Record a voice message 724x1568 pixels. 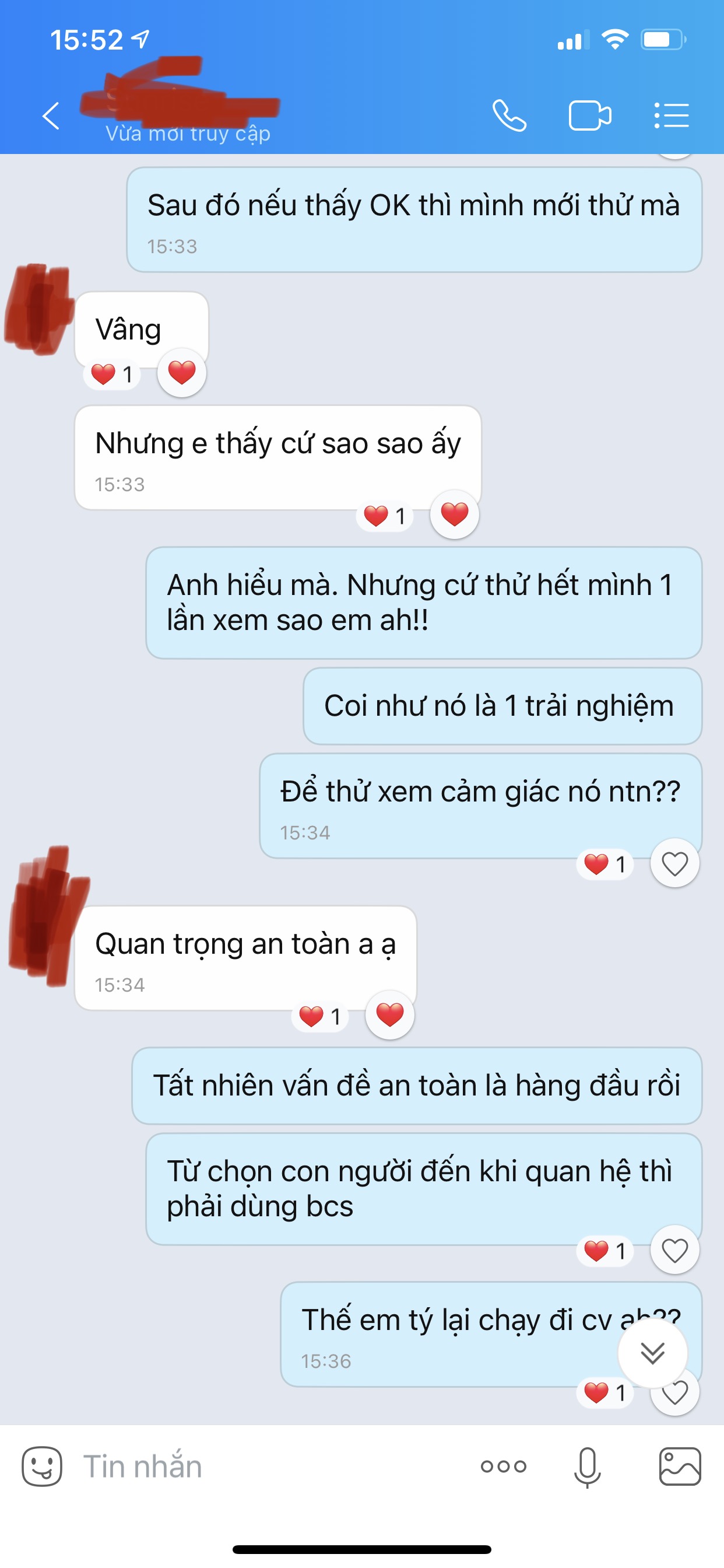587,1467
